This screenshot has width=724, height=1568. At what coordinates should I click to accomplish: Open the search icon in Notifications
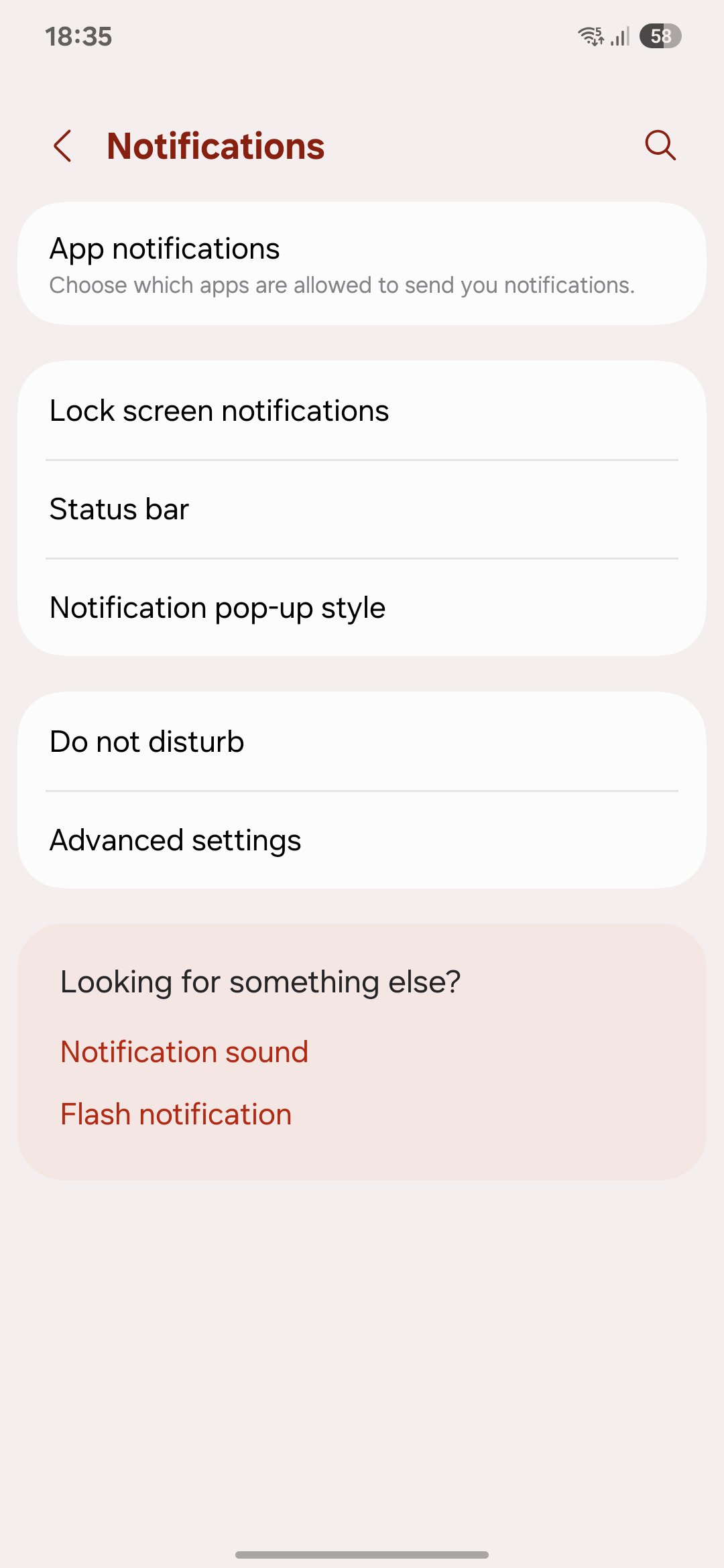(x=660, y=145)
